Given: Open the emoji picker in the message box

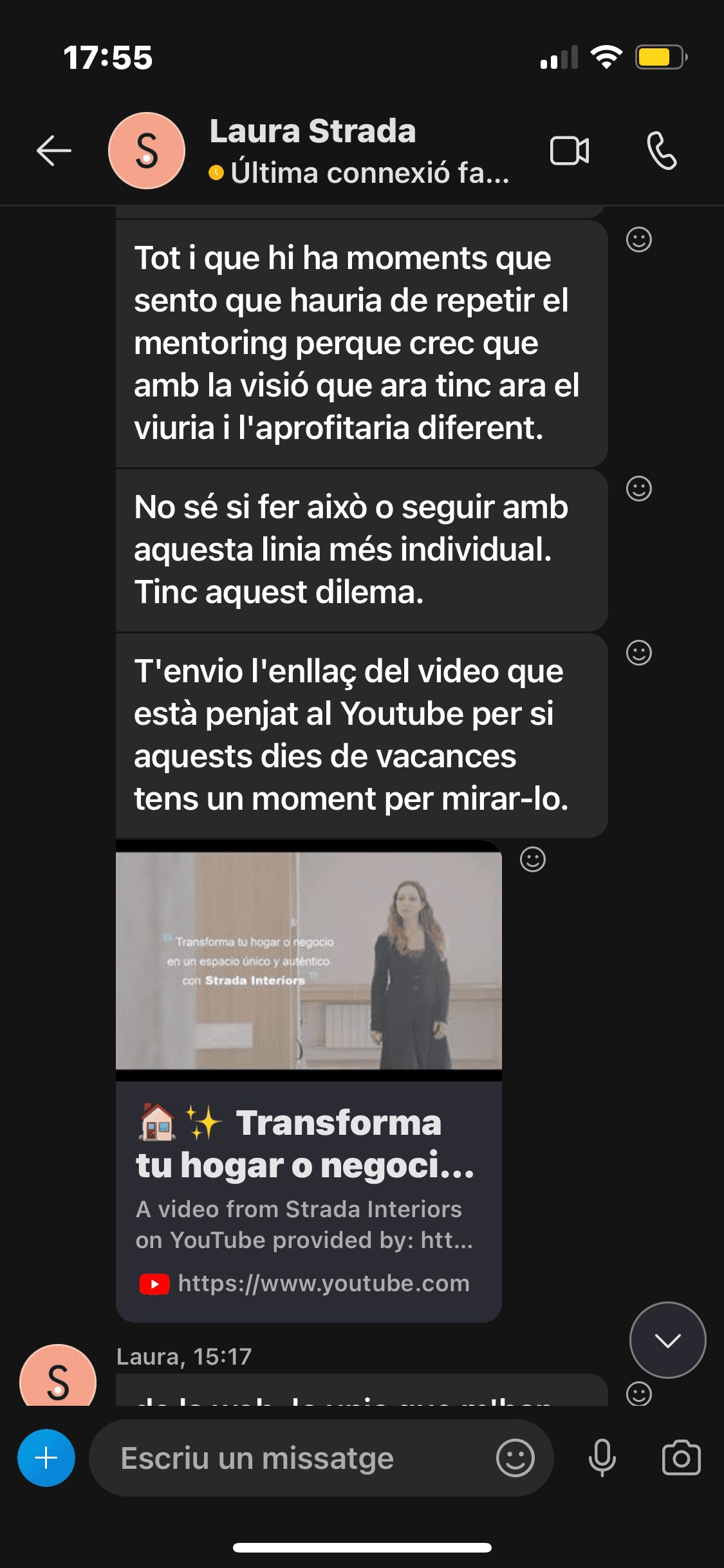Looking at the screenshot, I should point(515,1458).
